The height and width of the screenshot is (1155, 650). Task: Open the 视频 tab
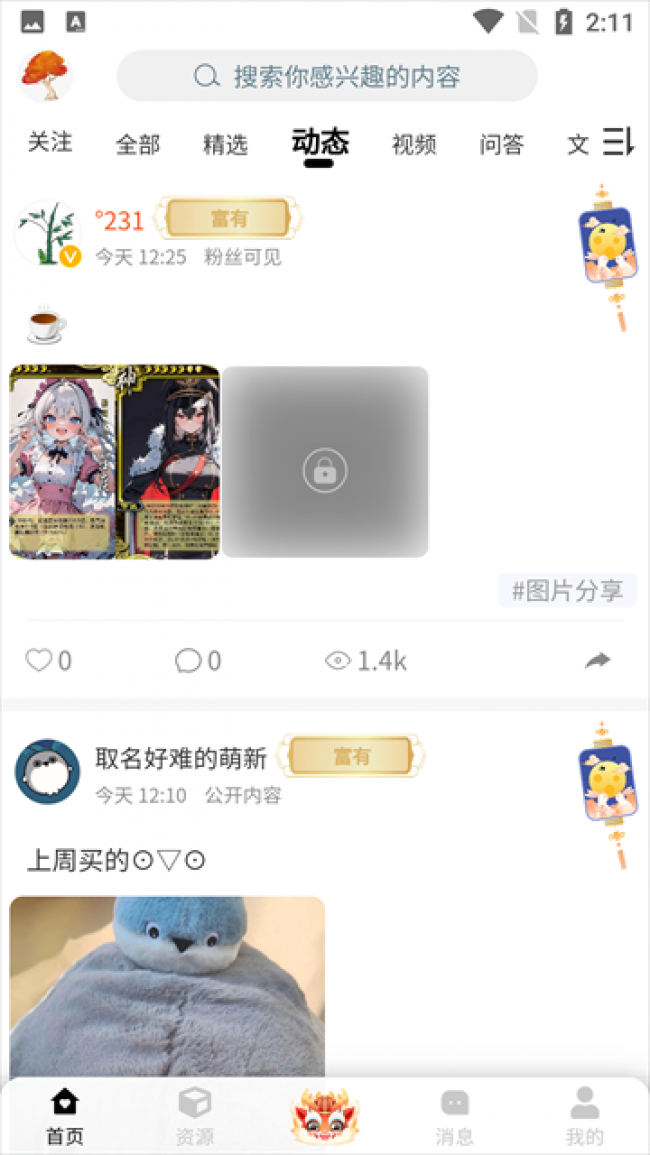(414, 144)
